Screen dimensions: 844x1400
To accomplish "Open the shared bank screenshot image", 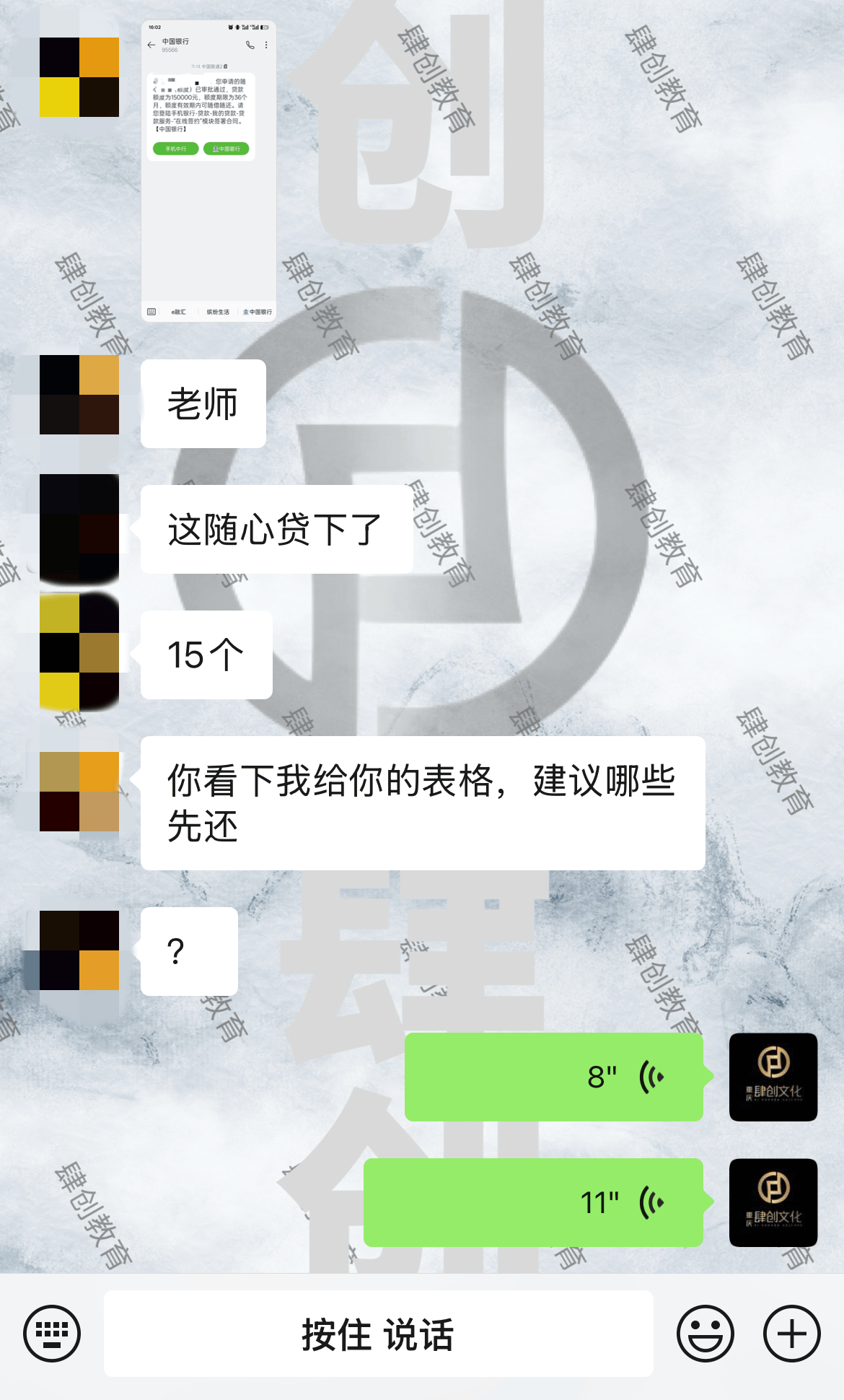I will [208, 170].
